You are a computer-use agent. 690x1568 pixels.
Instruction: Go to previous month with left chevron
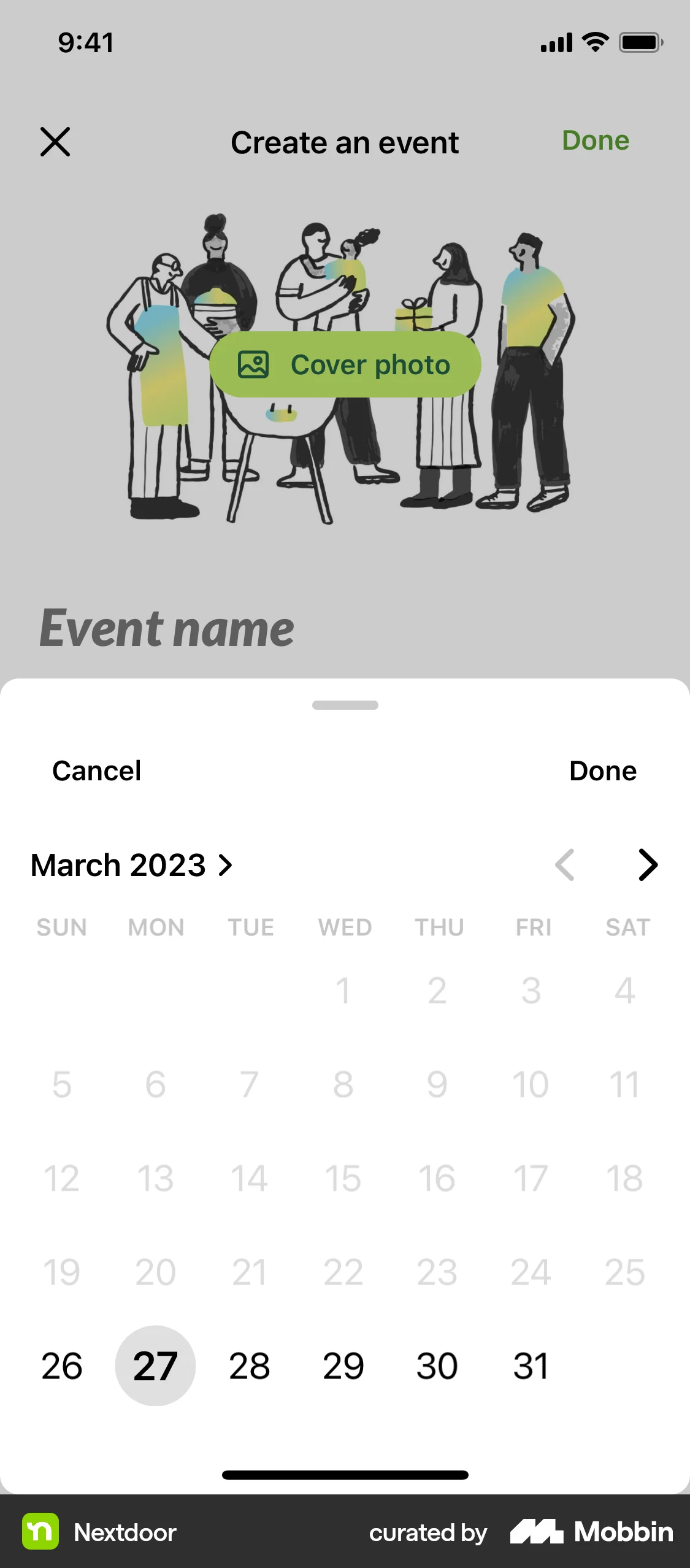tap(564, 865)
